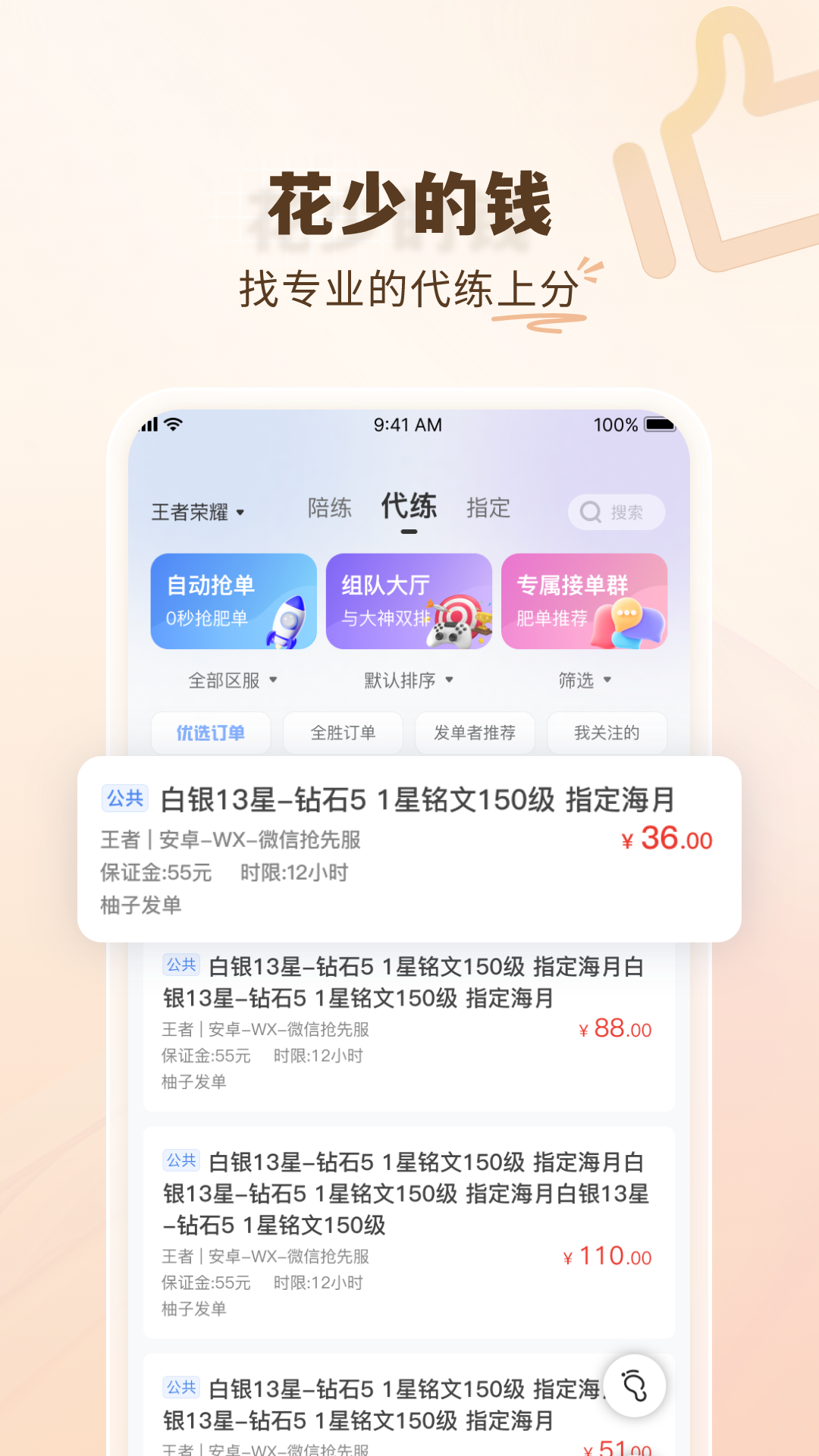
Task: Expand the 默认排序 sorting dropdown
Action: point(408,681)
